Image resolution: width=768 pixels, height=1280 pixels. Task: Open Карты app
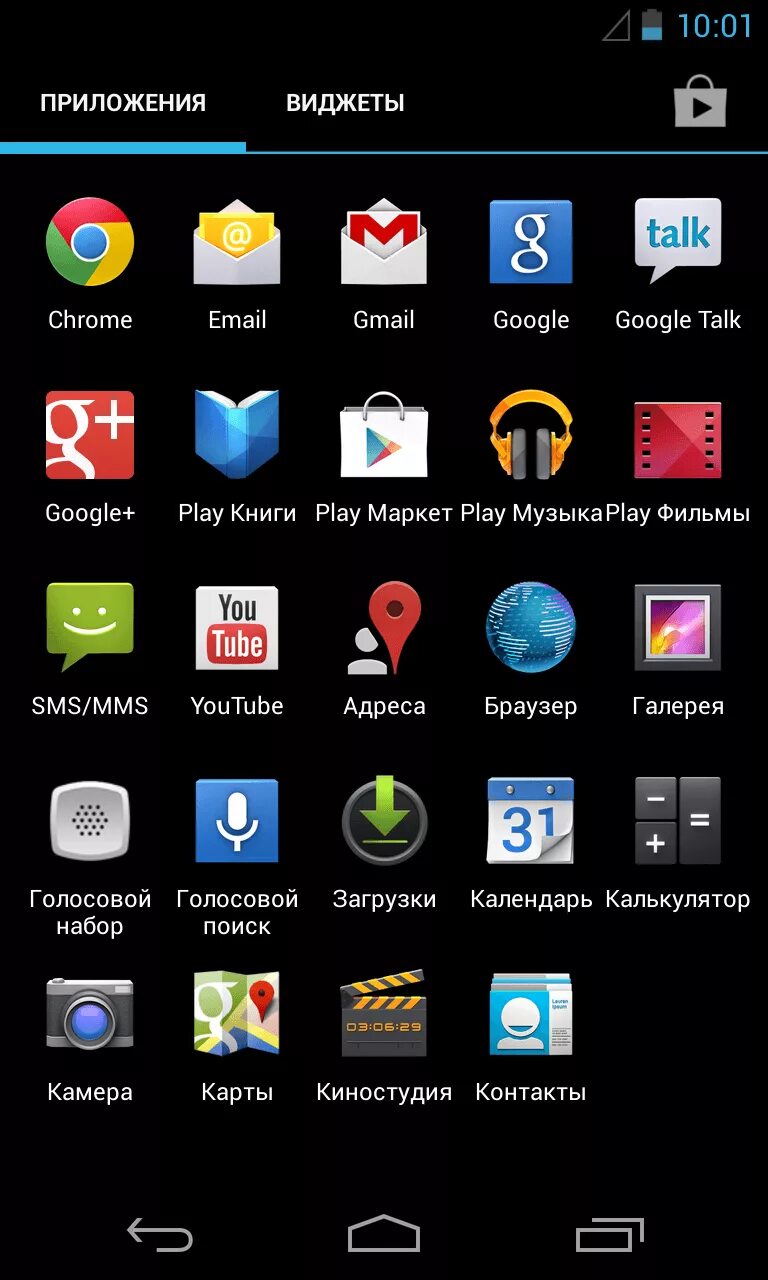(x=237, y=1015)
